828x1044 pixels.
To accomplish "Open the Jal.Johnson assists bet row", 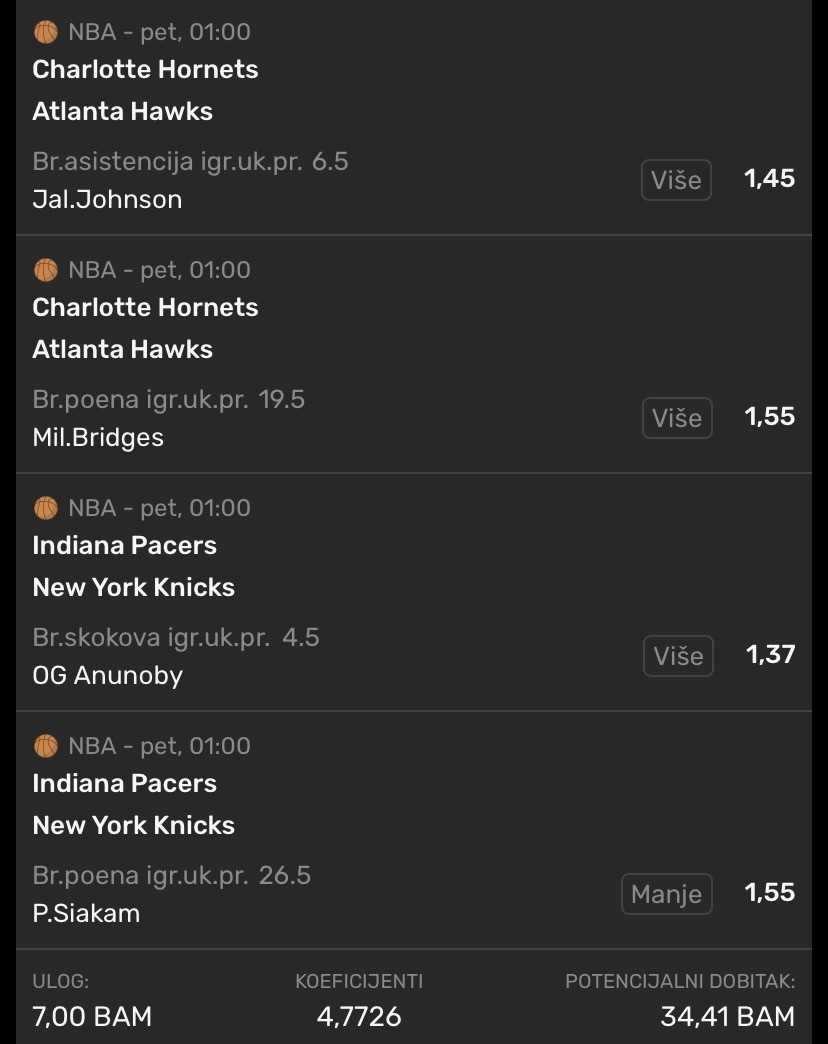I will click(x=300, y=180).
